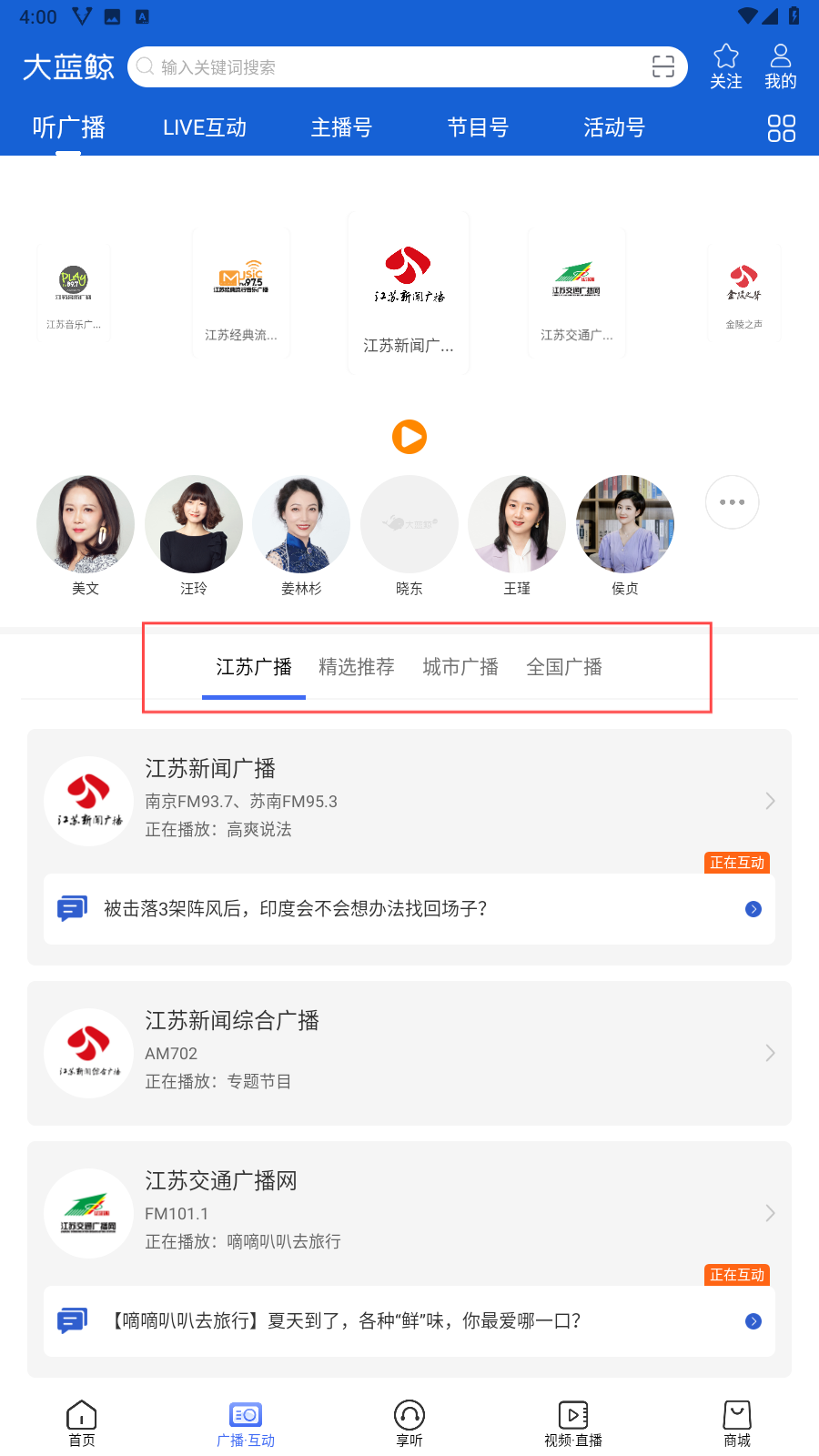Screen dimensions: 819x1456
Task: Open 江苏新闻综合广播 AM702 row
Action: click(x=409, y=1053)
